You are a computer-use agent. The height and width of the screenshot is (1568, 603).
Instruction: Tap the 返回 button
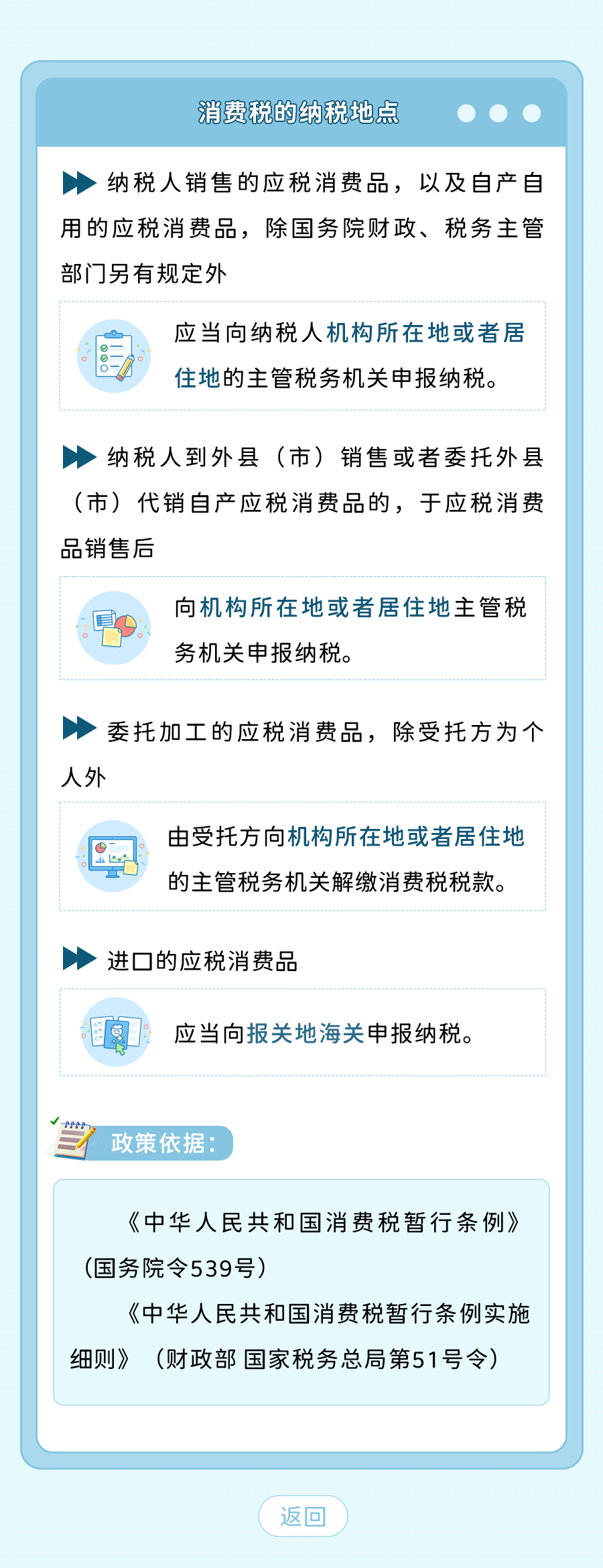(303, 1516)
